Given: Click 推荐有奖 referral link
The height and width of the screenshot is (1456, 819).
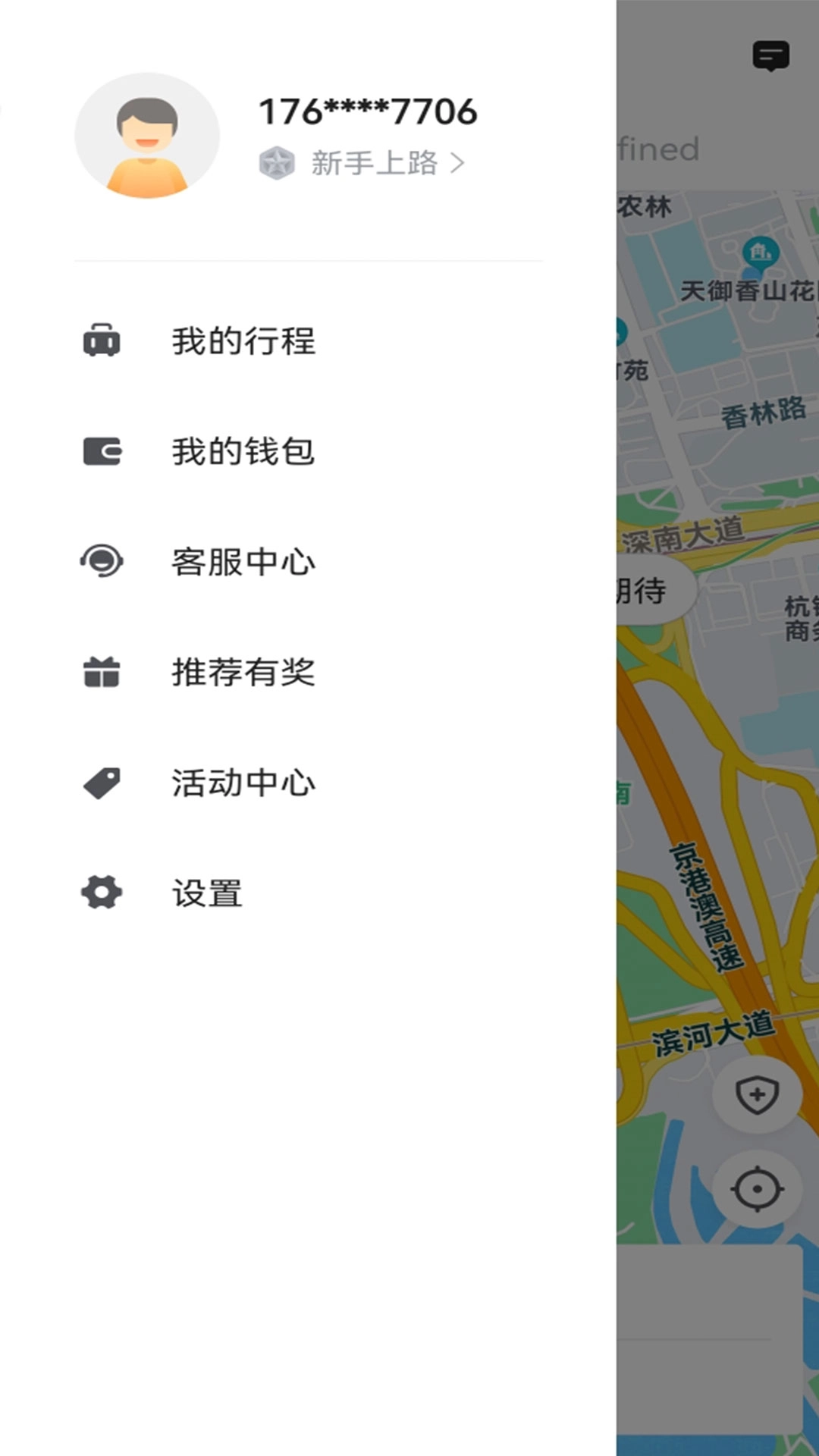Looking at the screenshot, I should click(244, 671).
